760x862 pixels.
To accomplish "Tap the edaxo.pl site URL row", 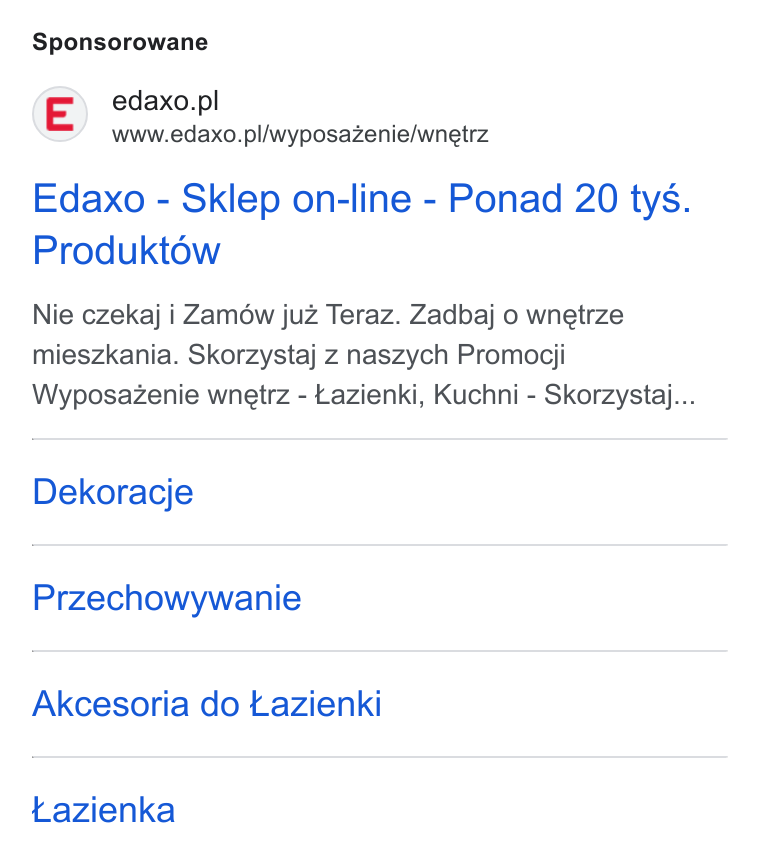I will click(x=260, y=115).
